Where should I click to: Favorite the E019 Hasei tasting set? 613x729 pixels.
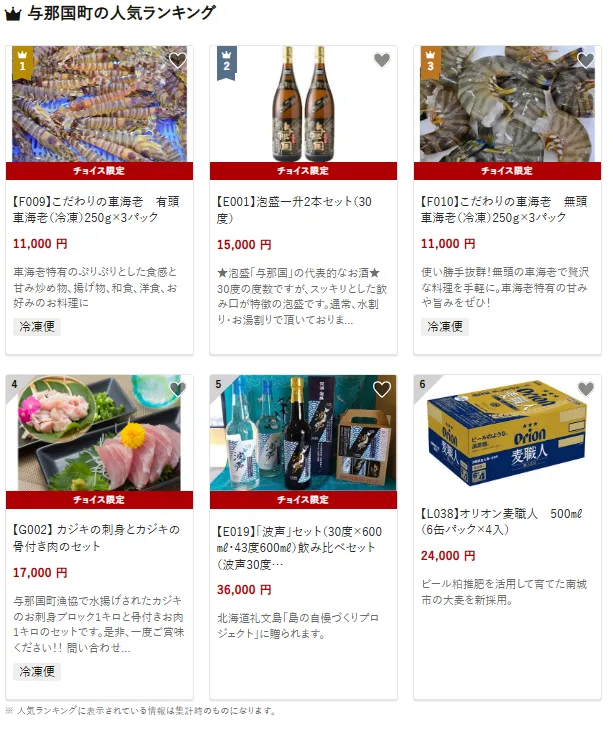[382, 389]
